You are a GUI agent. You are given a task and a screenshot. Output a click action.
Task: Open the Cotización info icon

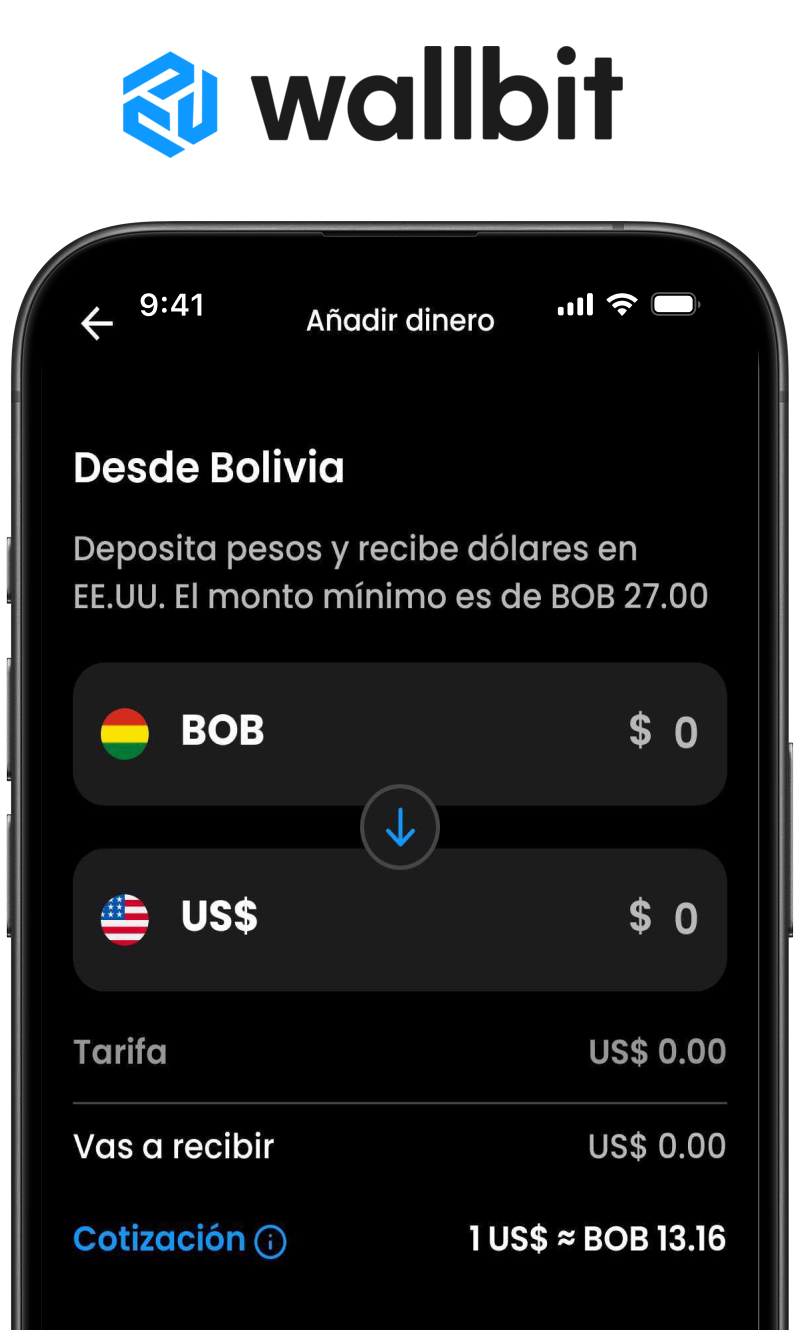click(268, 1241)
